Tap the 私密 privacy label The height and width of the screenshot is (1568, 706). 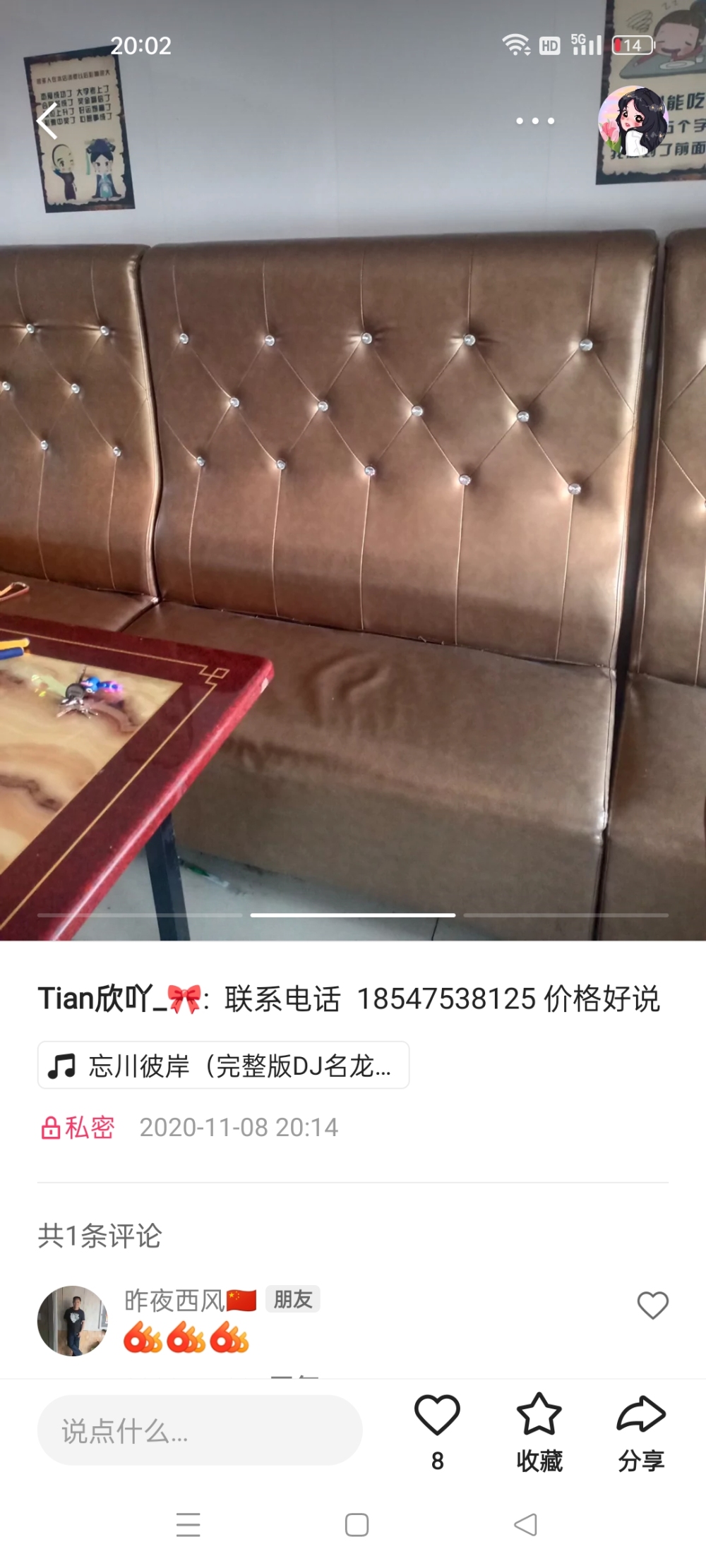[78, 1127]
